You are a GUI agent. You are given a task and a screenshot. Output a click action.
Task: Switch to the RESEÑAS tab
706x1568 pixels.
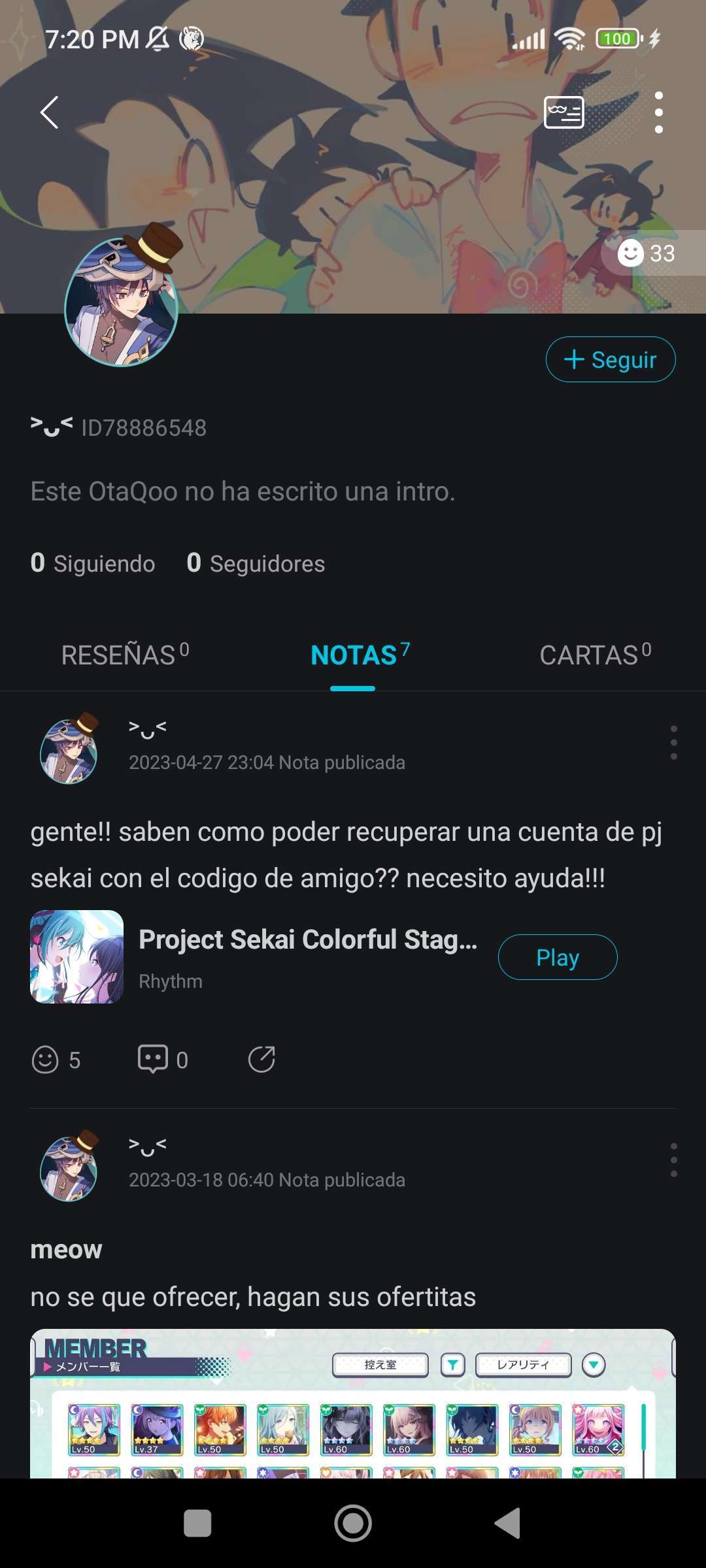pyautogui.click(x=125, y=655)
